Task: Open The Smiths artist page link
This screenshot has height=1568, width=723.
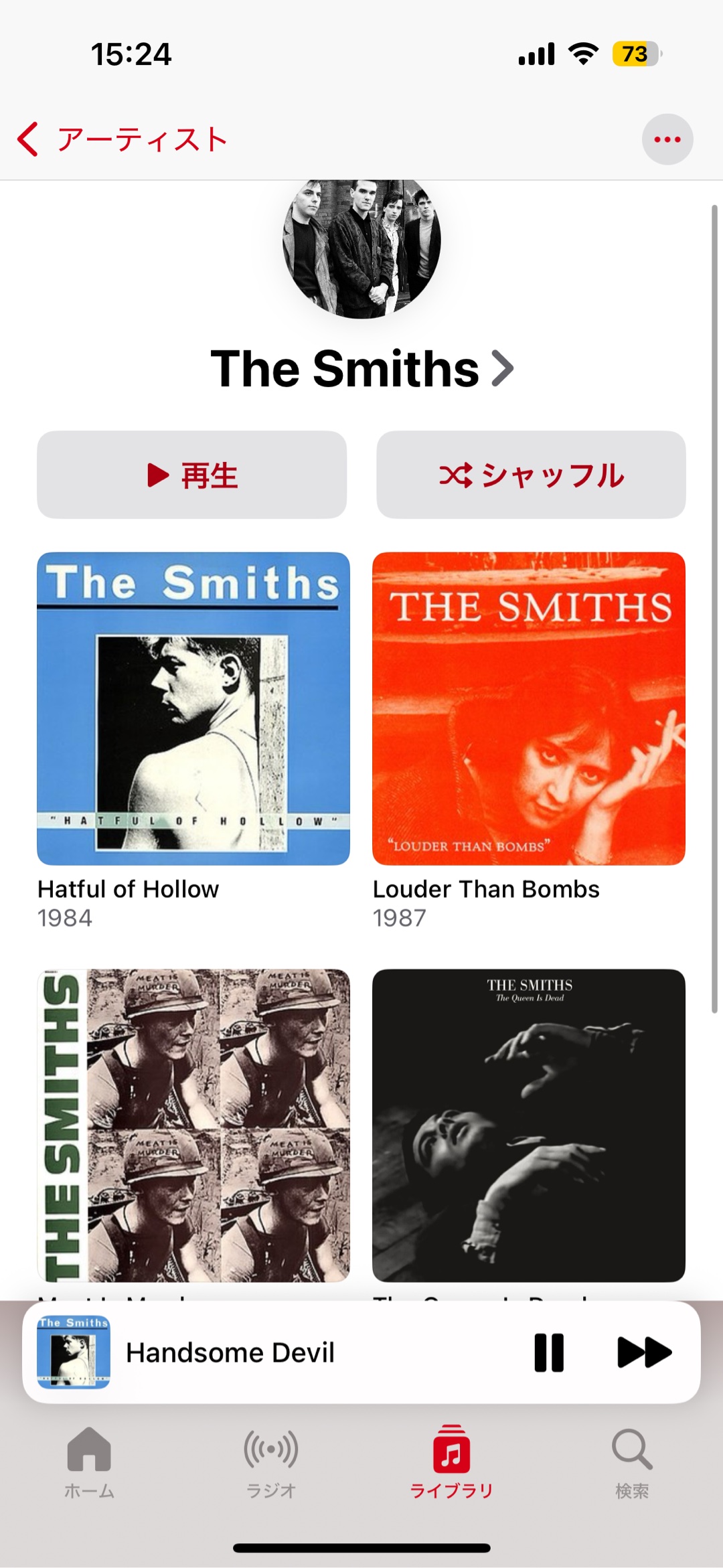Action: 361,369
